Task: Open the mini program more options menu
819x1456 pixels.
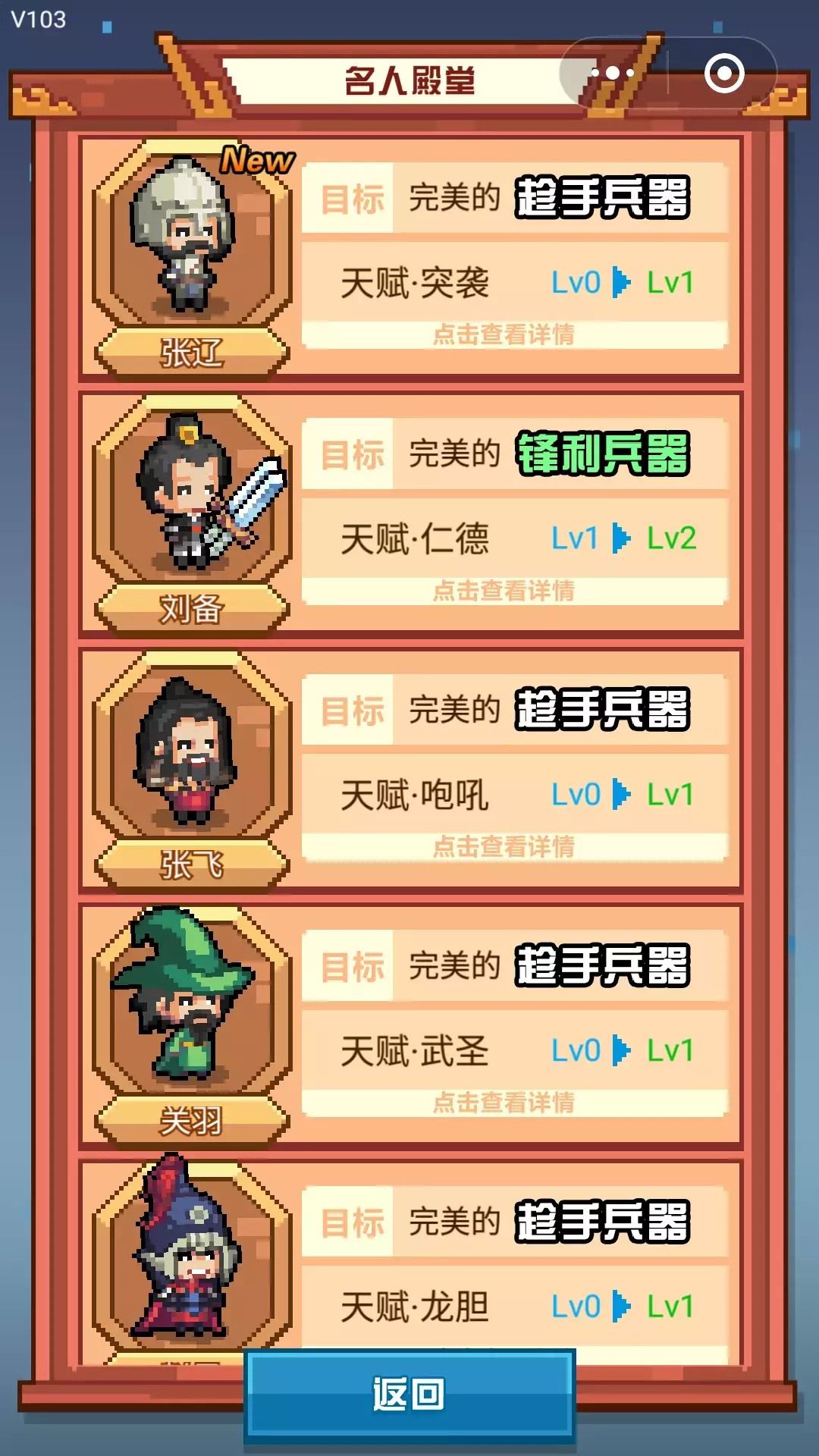Action: click(613, 74)
